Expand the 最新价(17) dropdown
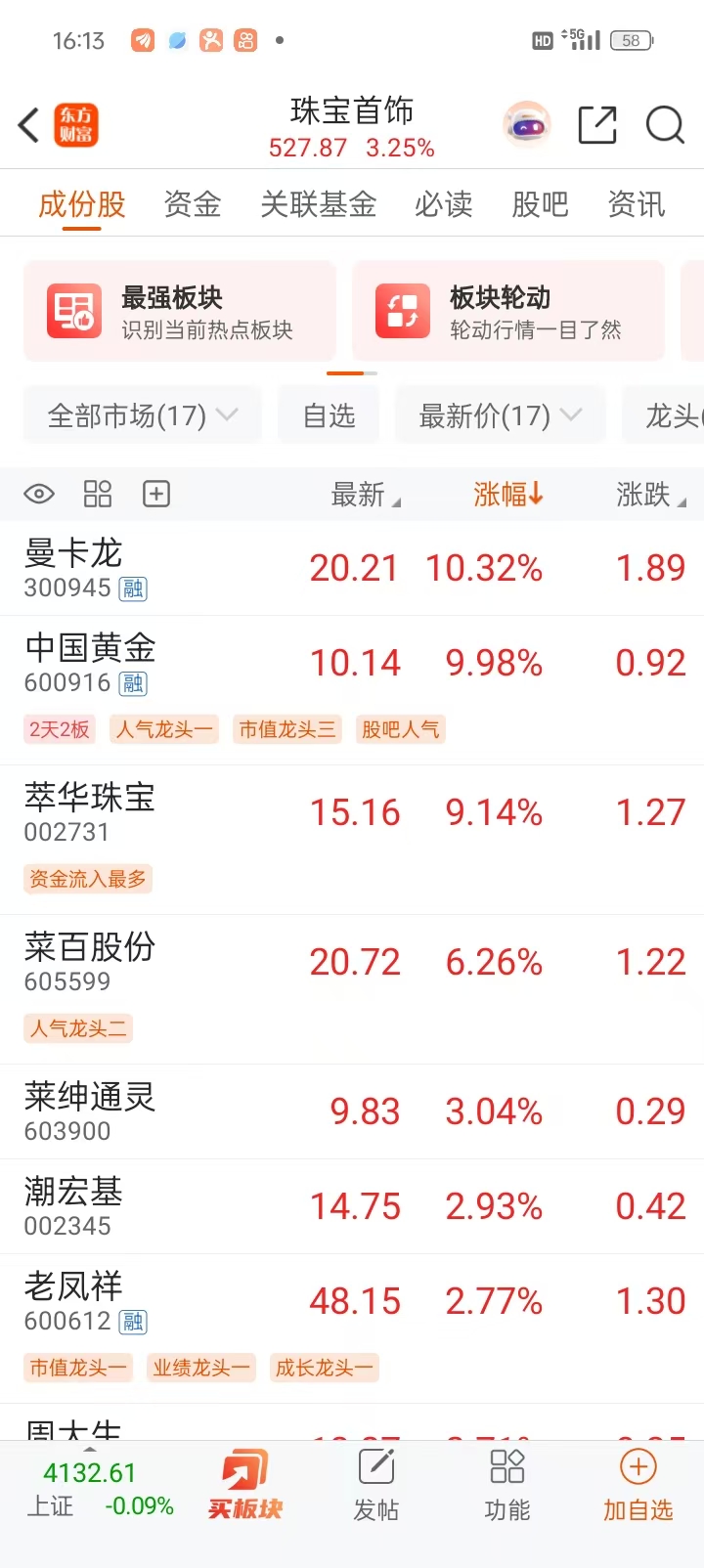 tap(501, 416)
